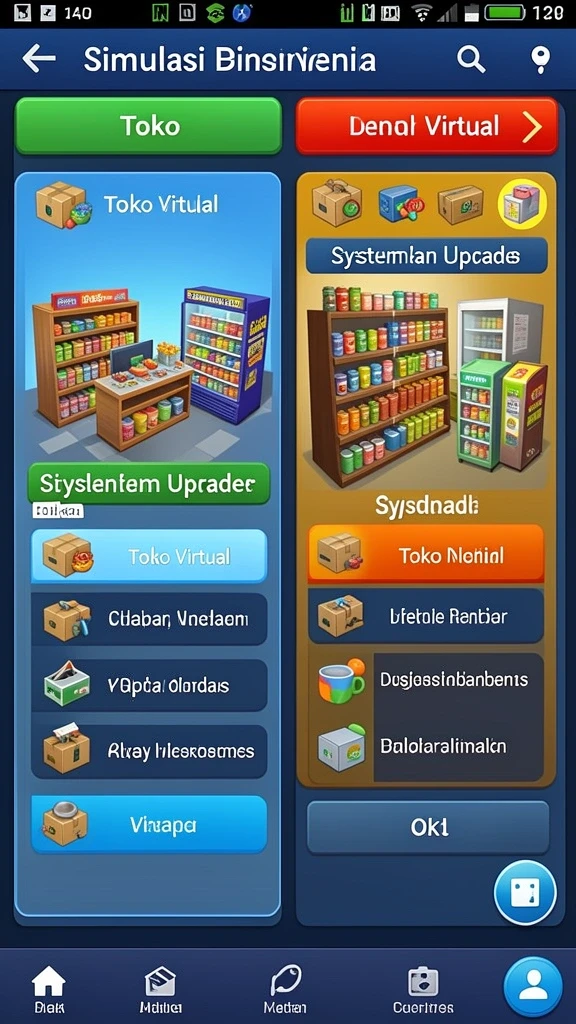Screen dimensions: 576x1024
Task: Tap the green Stystentem Upradec button
Action: [x=148, y=484]
